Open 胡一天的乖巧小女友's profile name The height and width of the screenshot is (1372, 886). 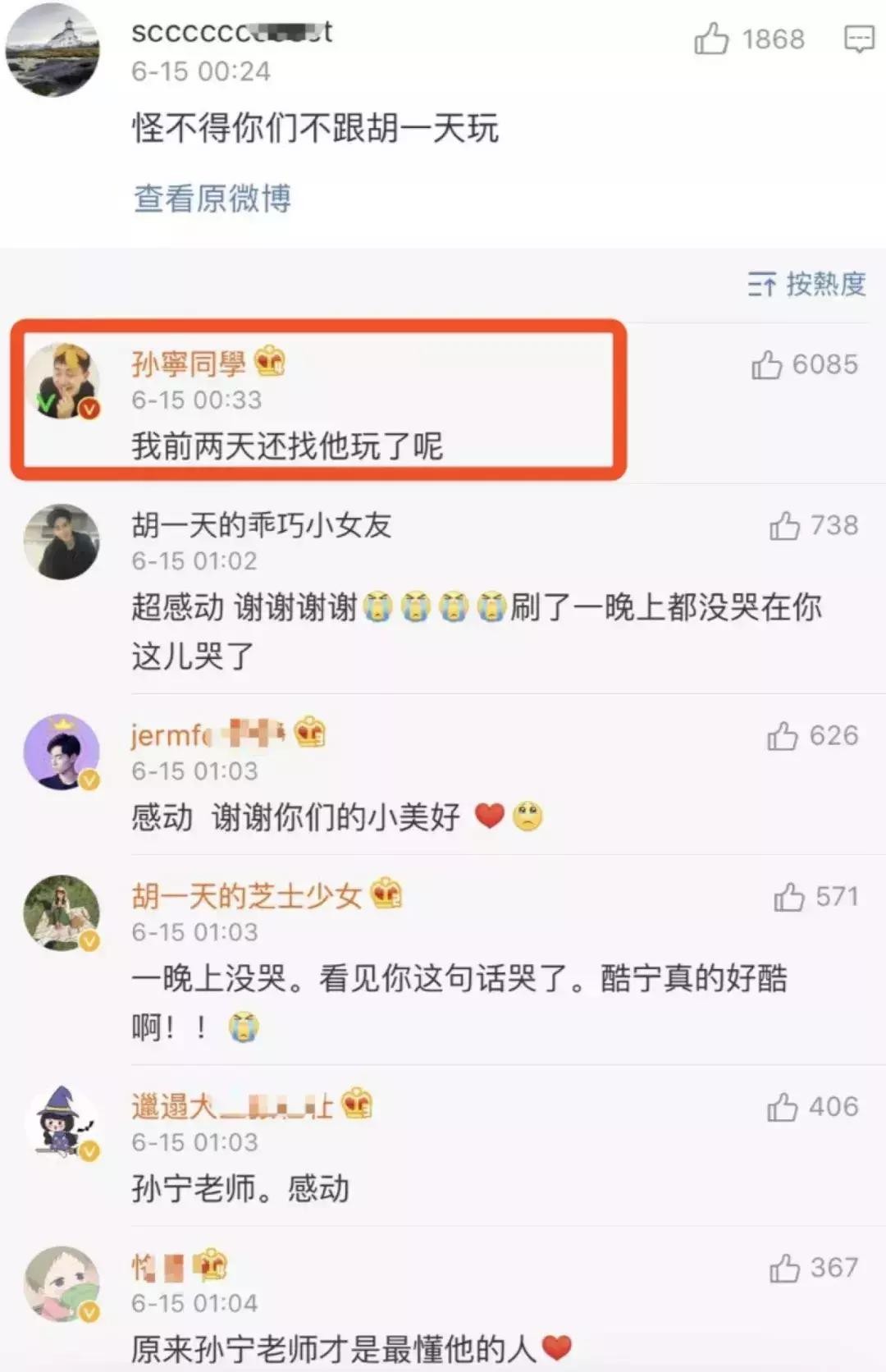click(x=262, y=525)
